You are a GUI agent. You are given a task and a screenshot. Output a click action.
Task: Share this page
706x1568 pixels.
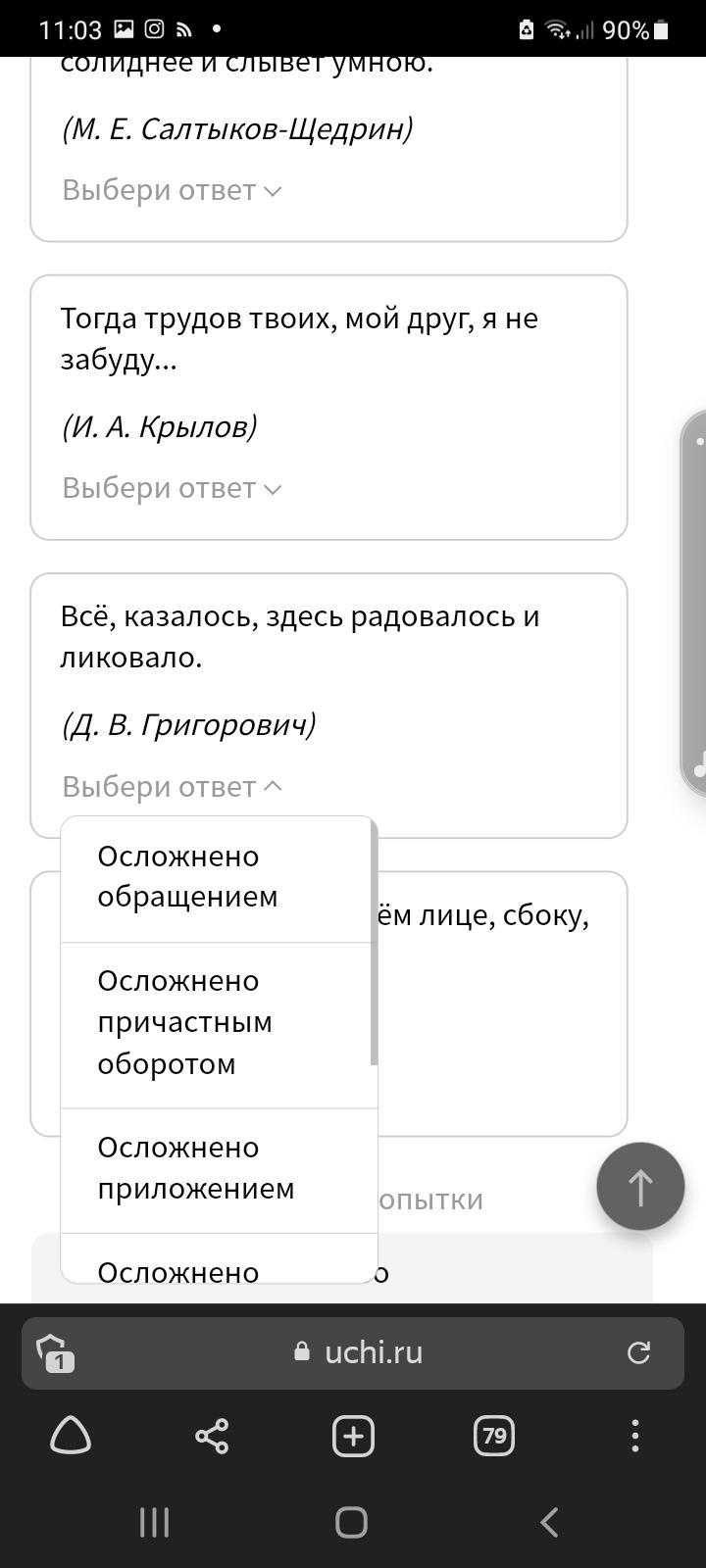(212, 1437)
